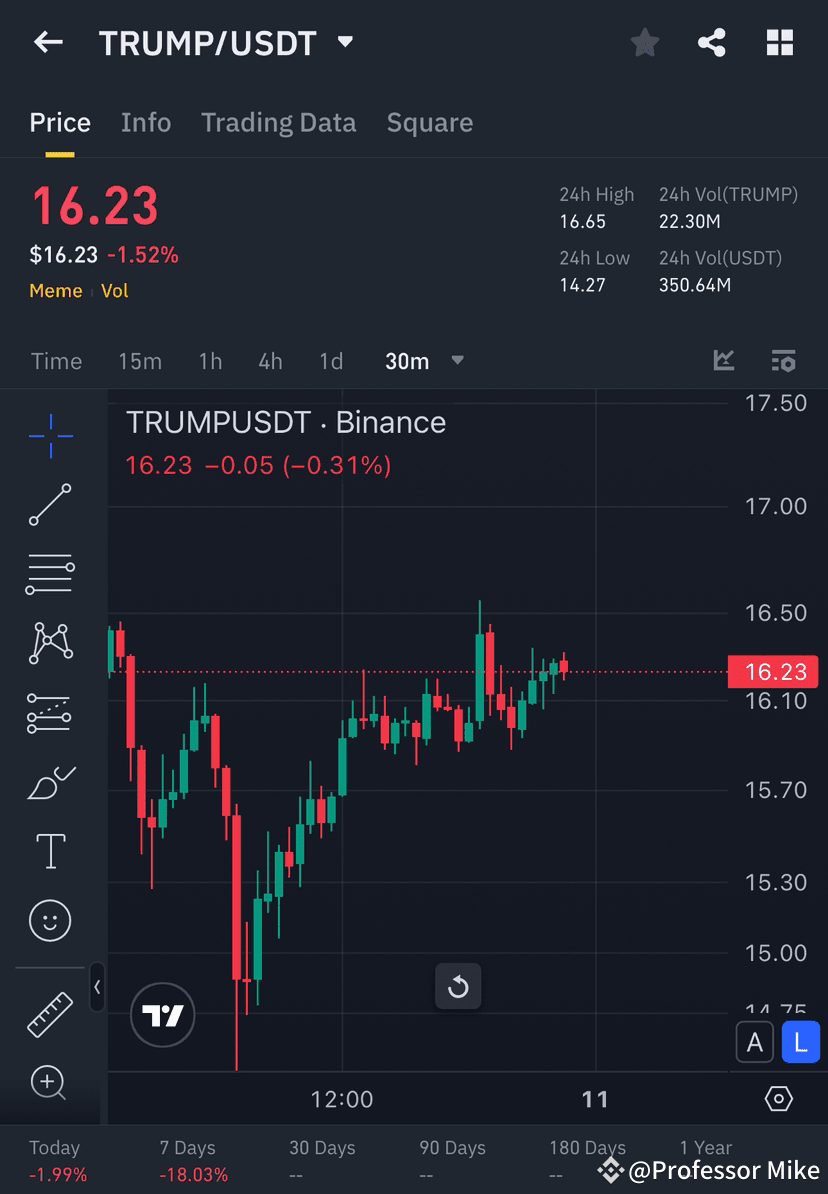This screenshot has width=828, height=1194.
Task: Expand the TRUMP/USDT pair selector dropdown
Action: pos(345,43)
